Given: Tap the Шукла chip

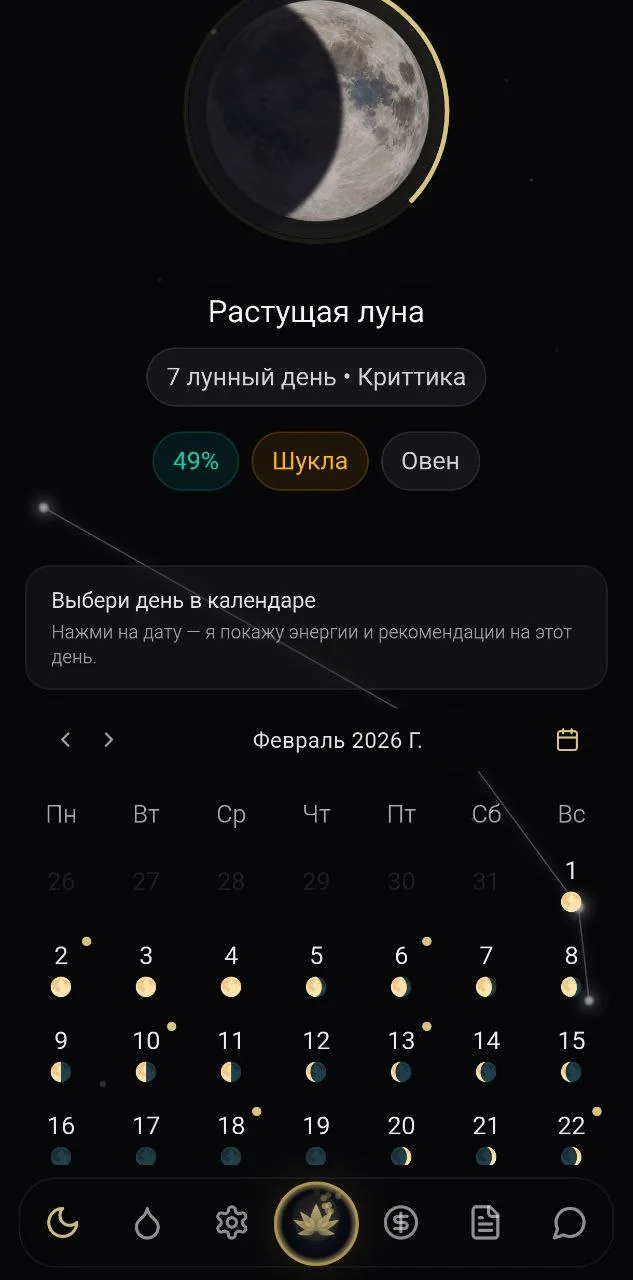Looking at the screenshot, I should pos(310,461).
